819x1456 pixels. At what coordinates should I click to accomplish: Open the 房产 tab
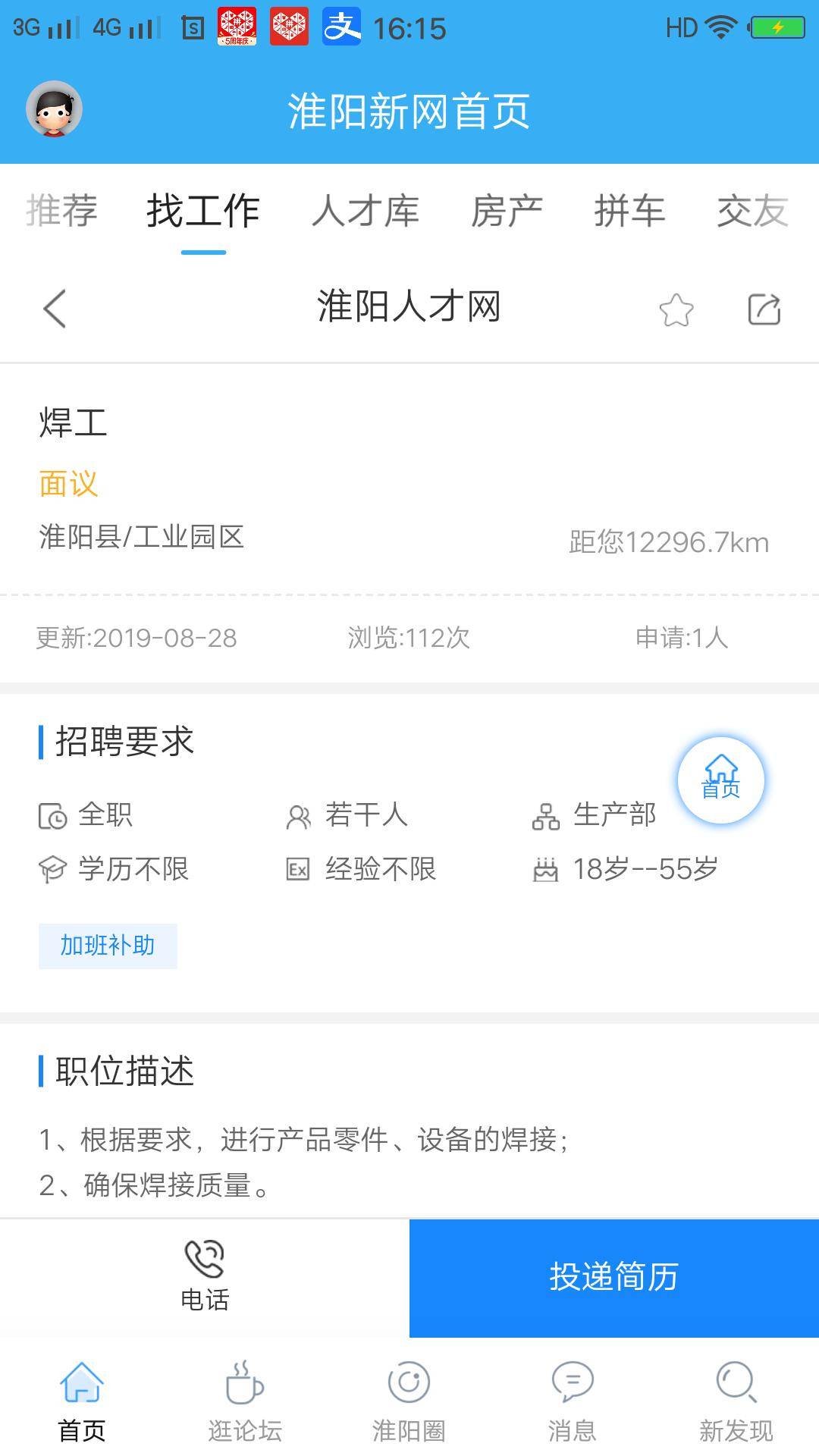tap(507, 210)
